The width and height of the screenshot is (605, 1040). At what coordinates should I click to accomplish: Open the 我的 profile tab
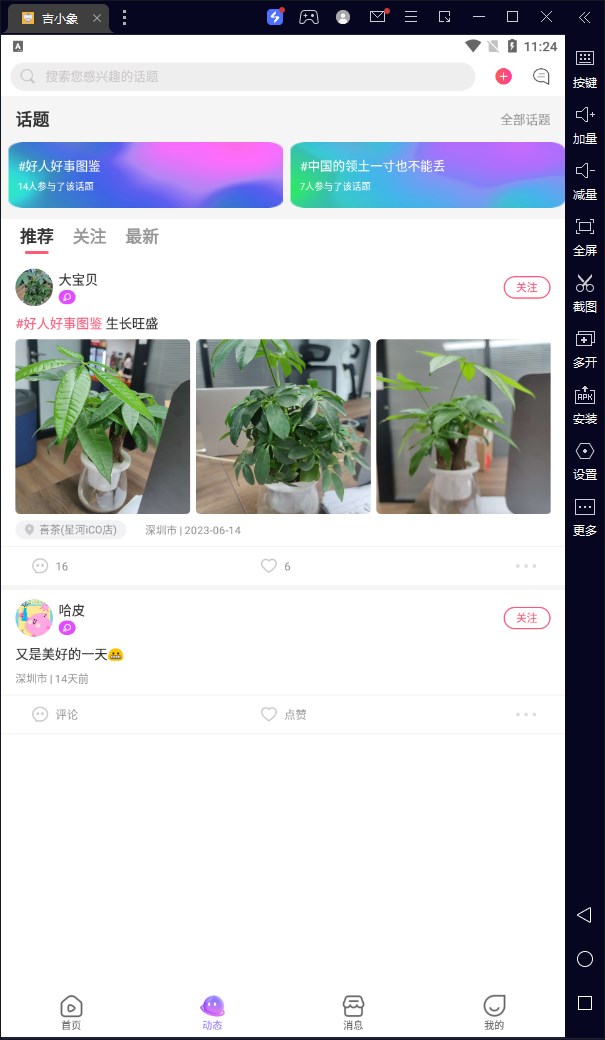494,1011
